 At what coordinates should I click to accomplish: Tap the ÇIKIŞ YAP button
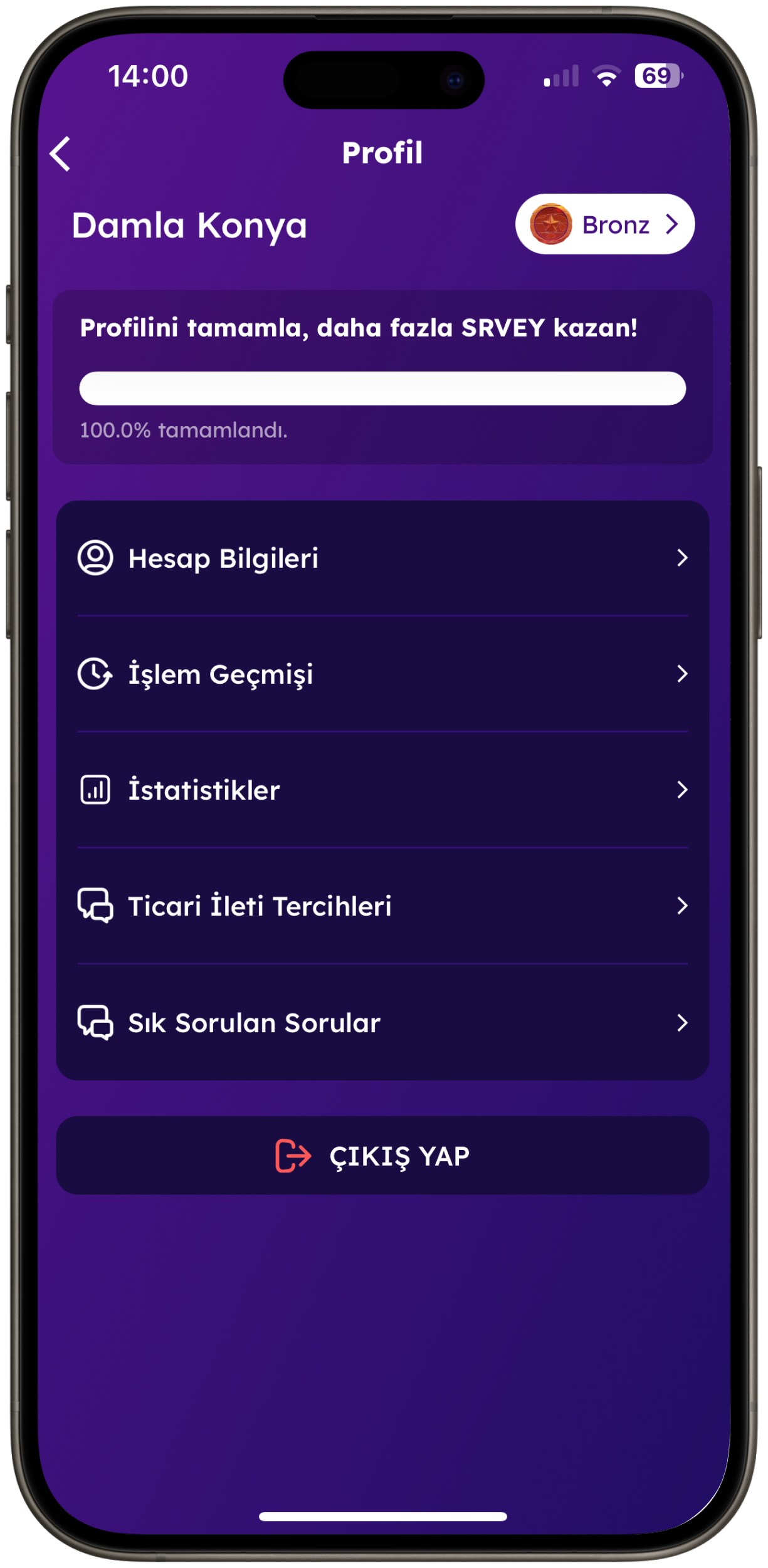coord(382,1156)
